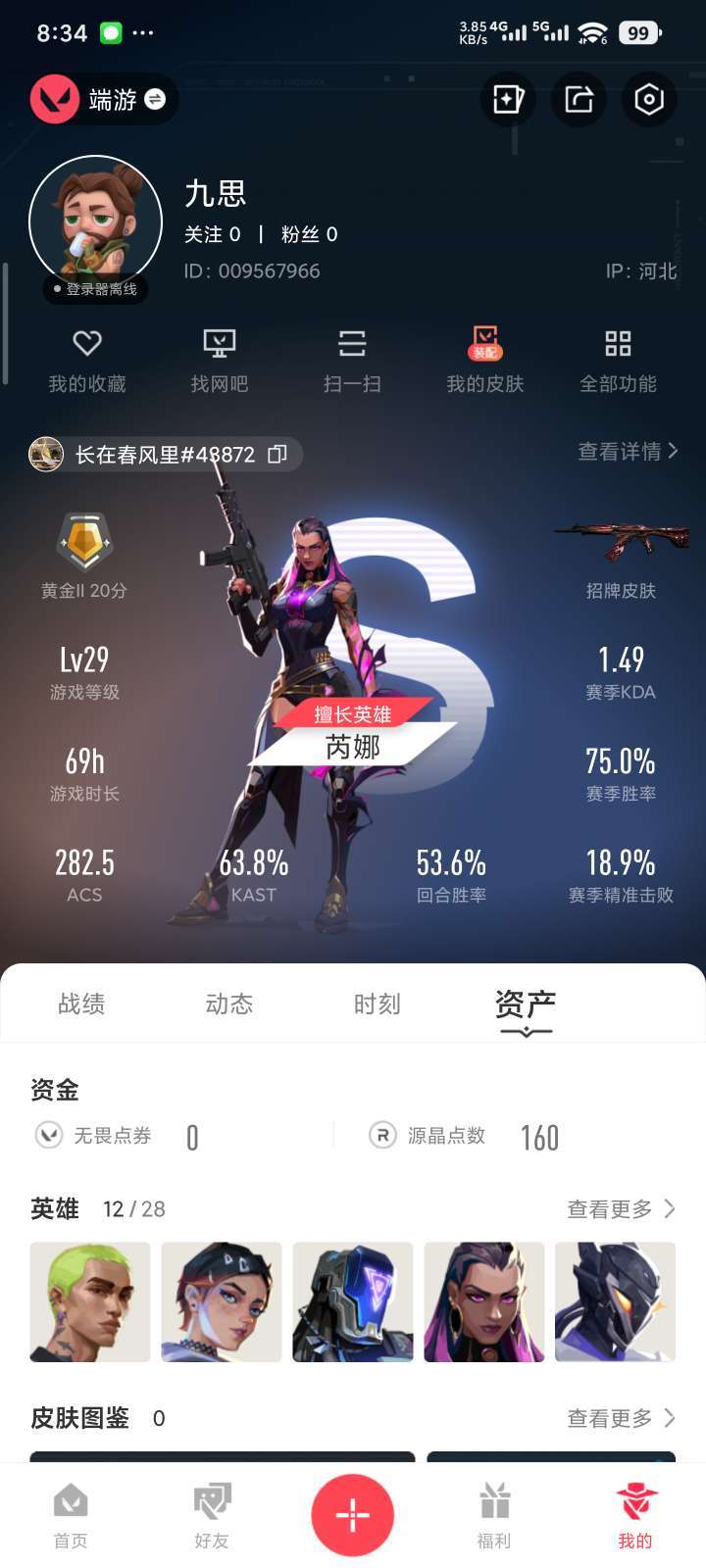Switch to the 时刻 tab
The width and height of the screenshot is (706, 1568).
(378, 1004)
